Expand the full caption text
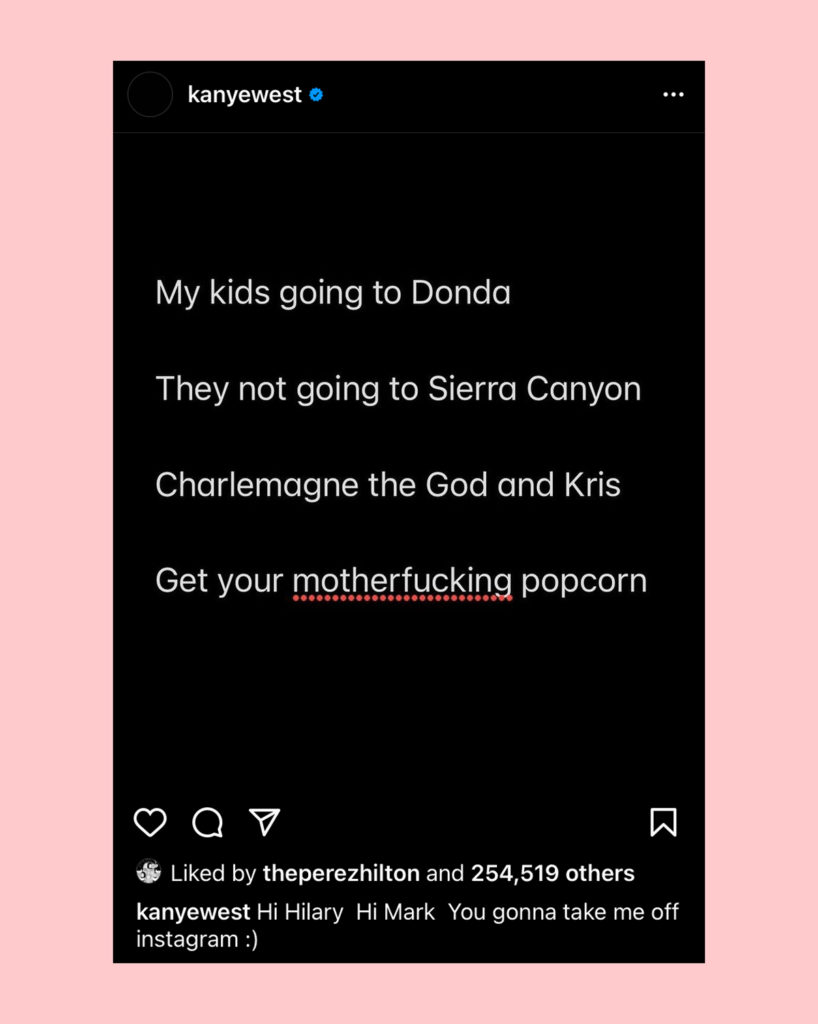The image size is (818, 1024). pyautogui.click(x=400, y=922)
